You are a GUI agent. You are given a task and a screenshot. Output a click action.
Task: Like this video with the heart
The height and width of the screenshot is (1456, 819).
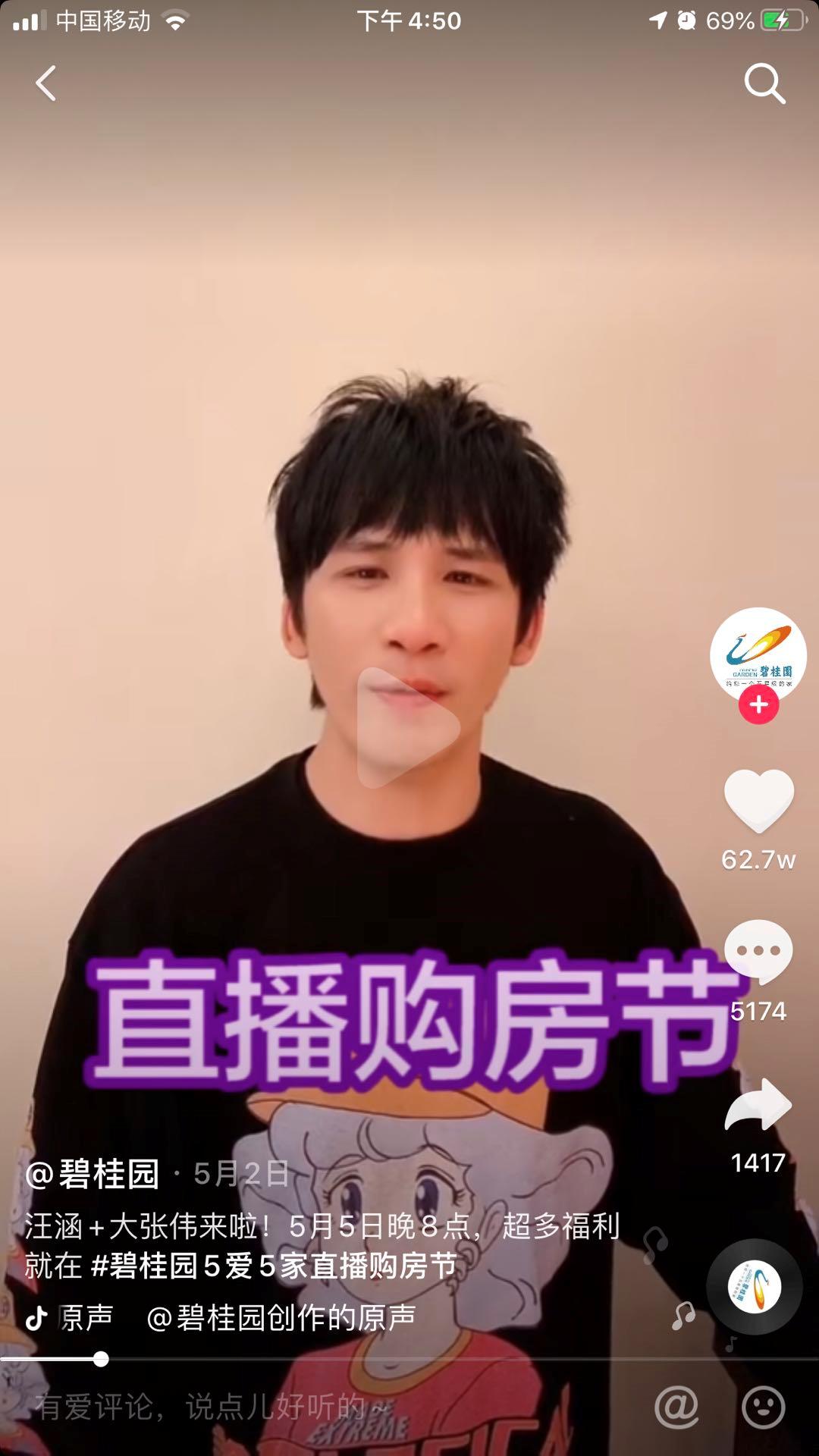tap(758, 800)
